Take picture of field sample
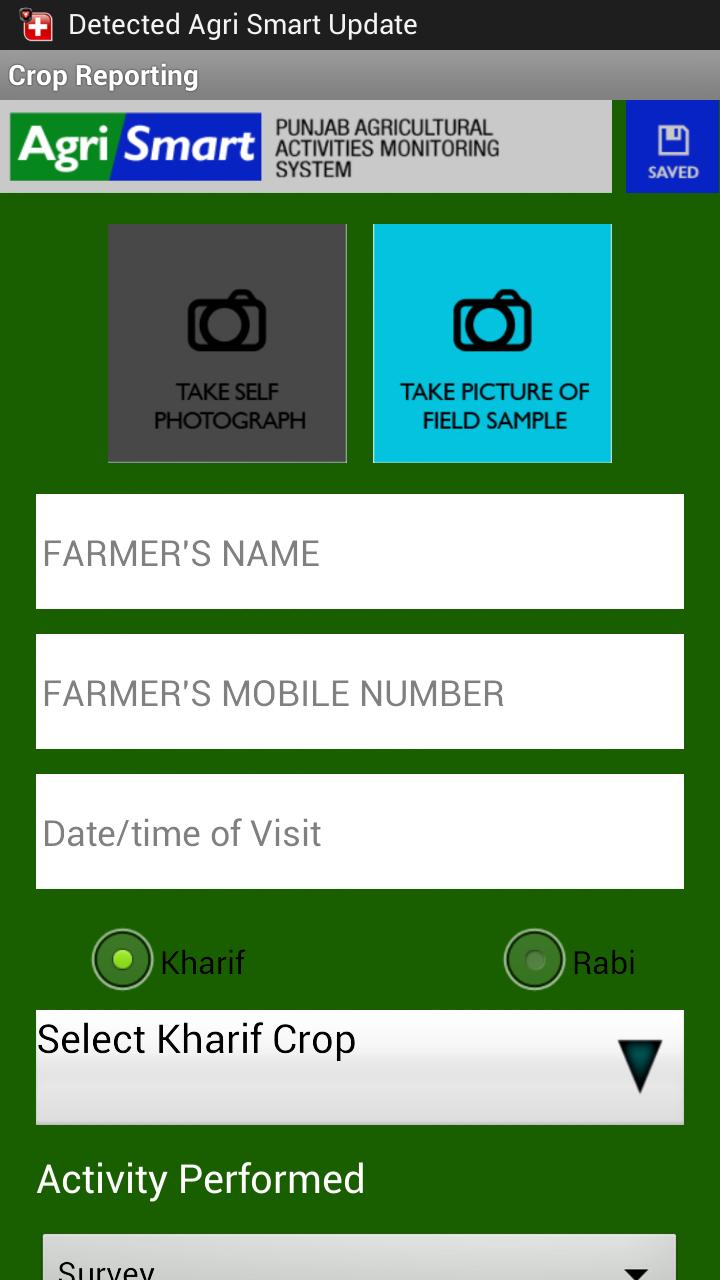 (492, 343)
